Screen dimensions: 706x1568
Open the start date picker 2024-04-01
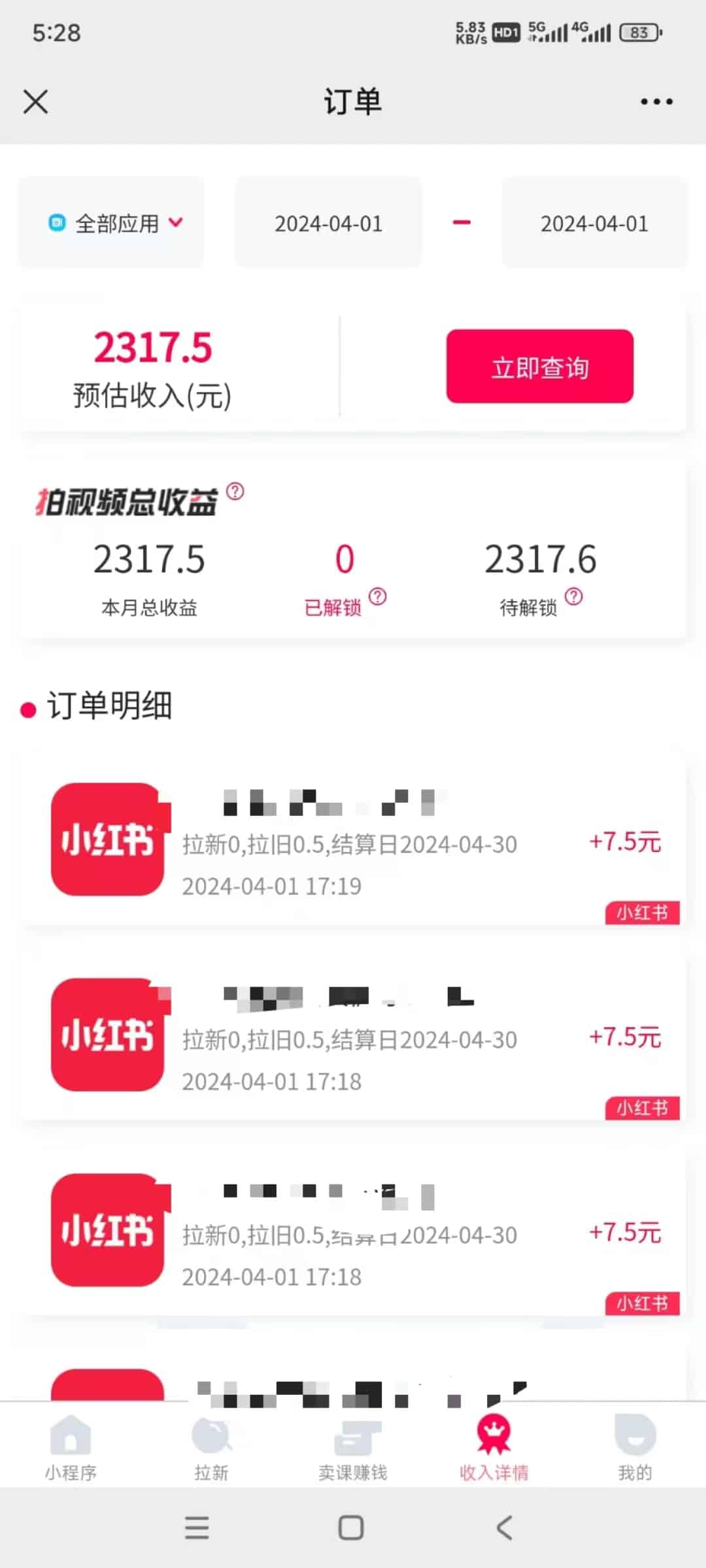328,223
